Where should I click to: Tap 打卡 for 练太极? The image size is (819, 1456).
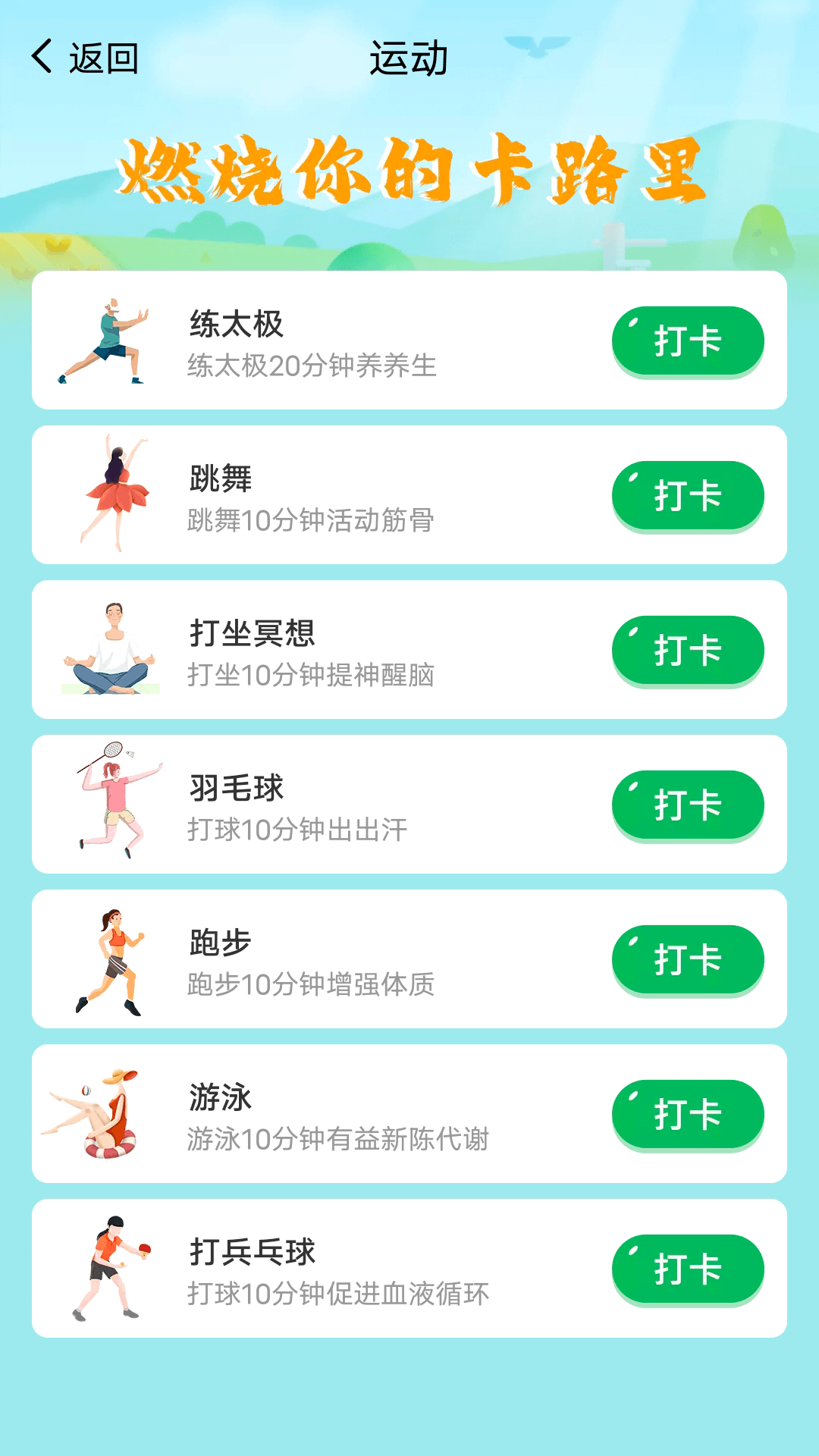686,341
